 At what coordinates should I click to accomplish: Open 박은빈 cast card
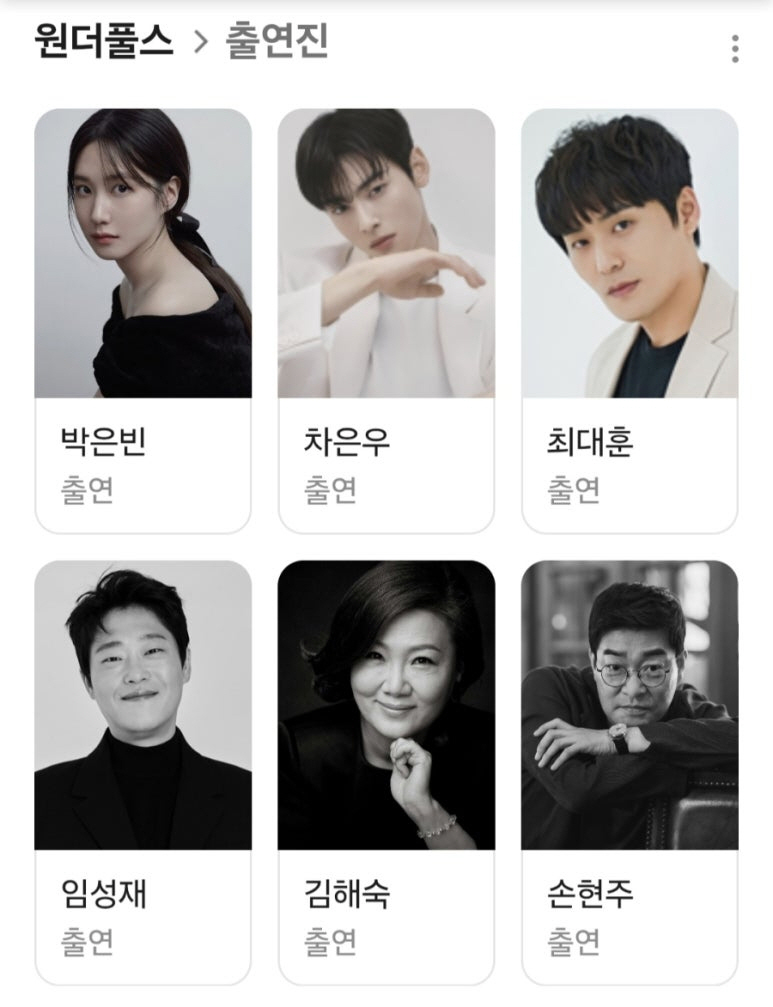pos(143,320)
